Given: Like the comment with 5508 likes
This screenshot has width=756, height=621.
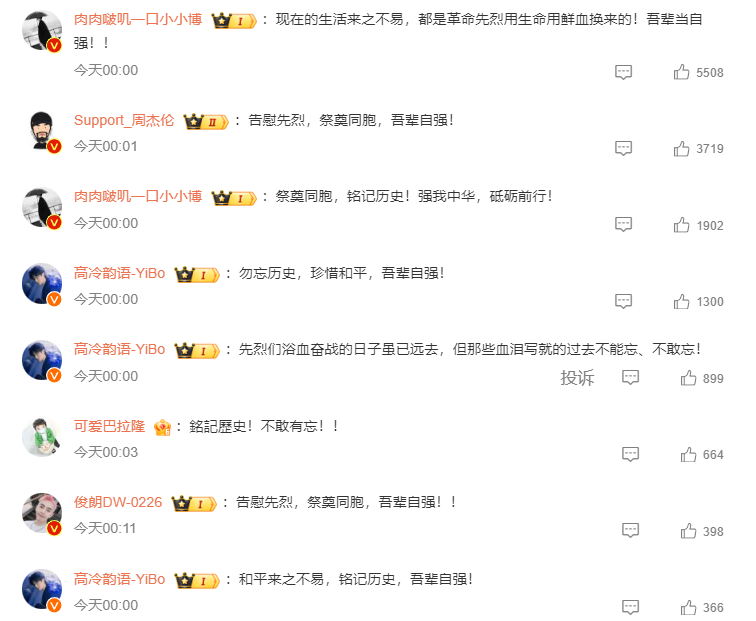Looking at the screenshot, I should tap(683, 72).
